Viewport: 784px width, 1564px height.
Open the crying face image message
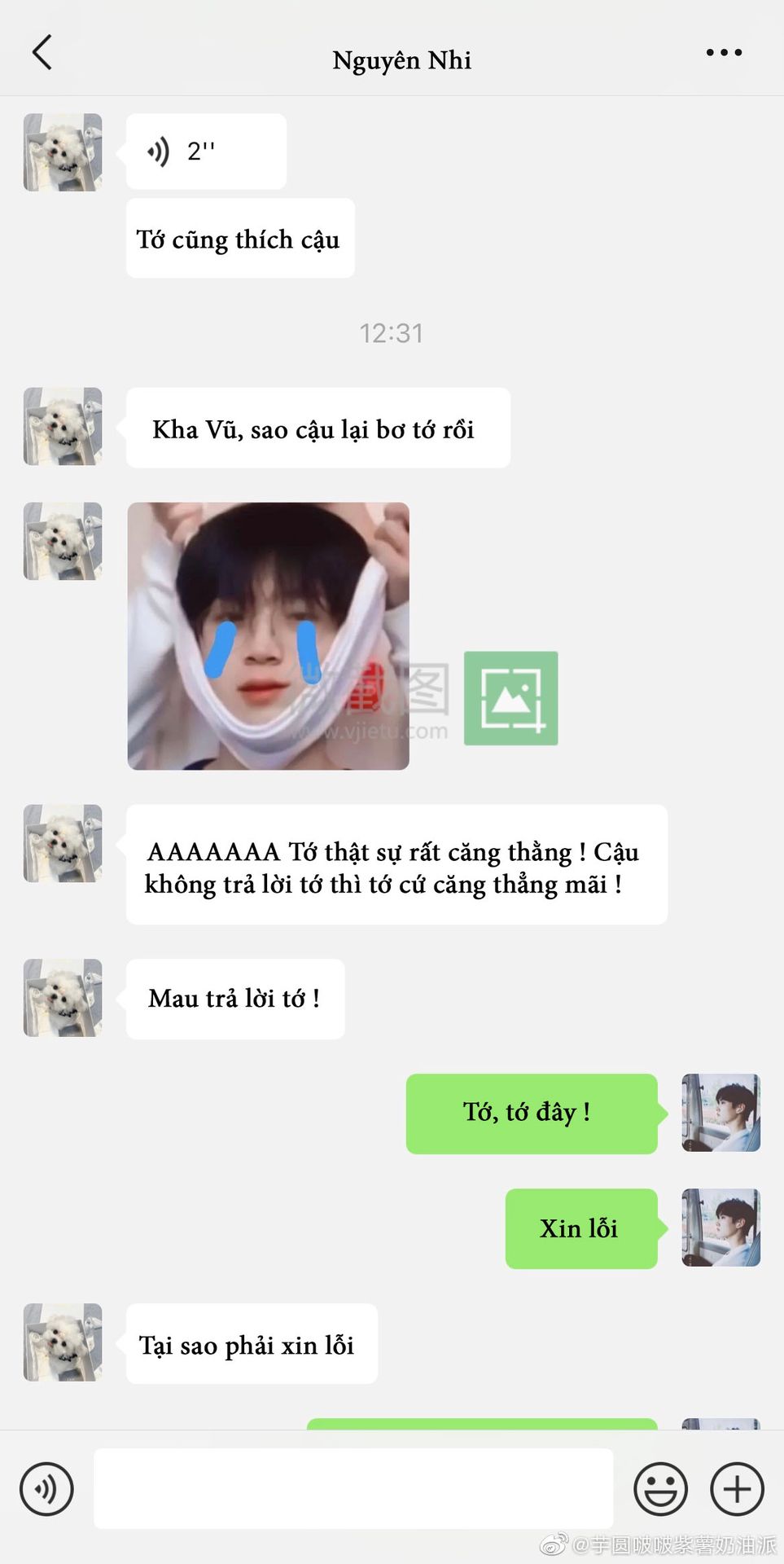(269, 636)
